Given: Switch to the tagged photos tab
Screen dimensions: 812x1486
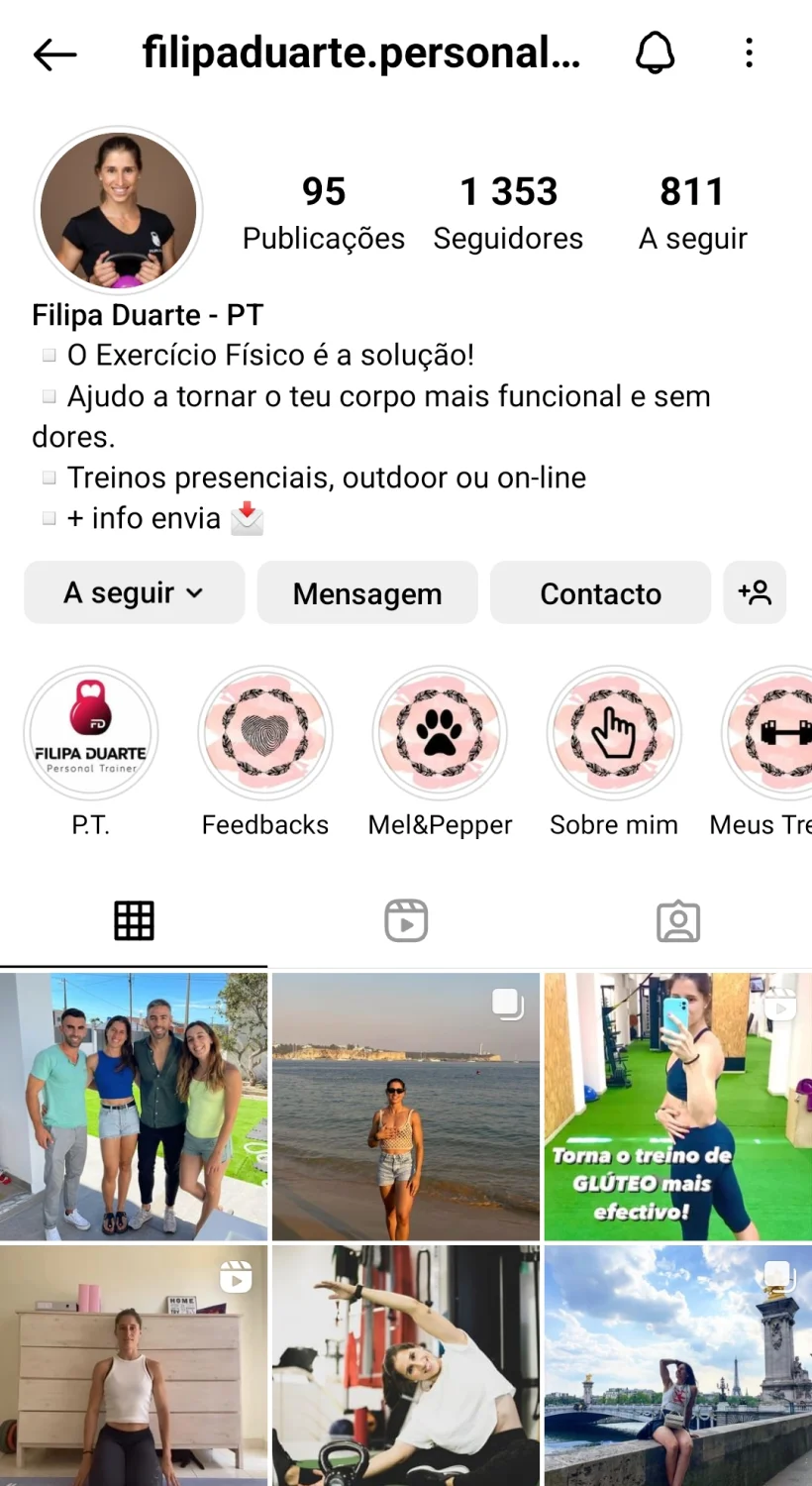Looking at the screenshot, I should pyautogui.click(x=678, y=921).
